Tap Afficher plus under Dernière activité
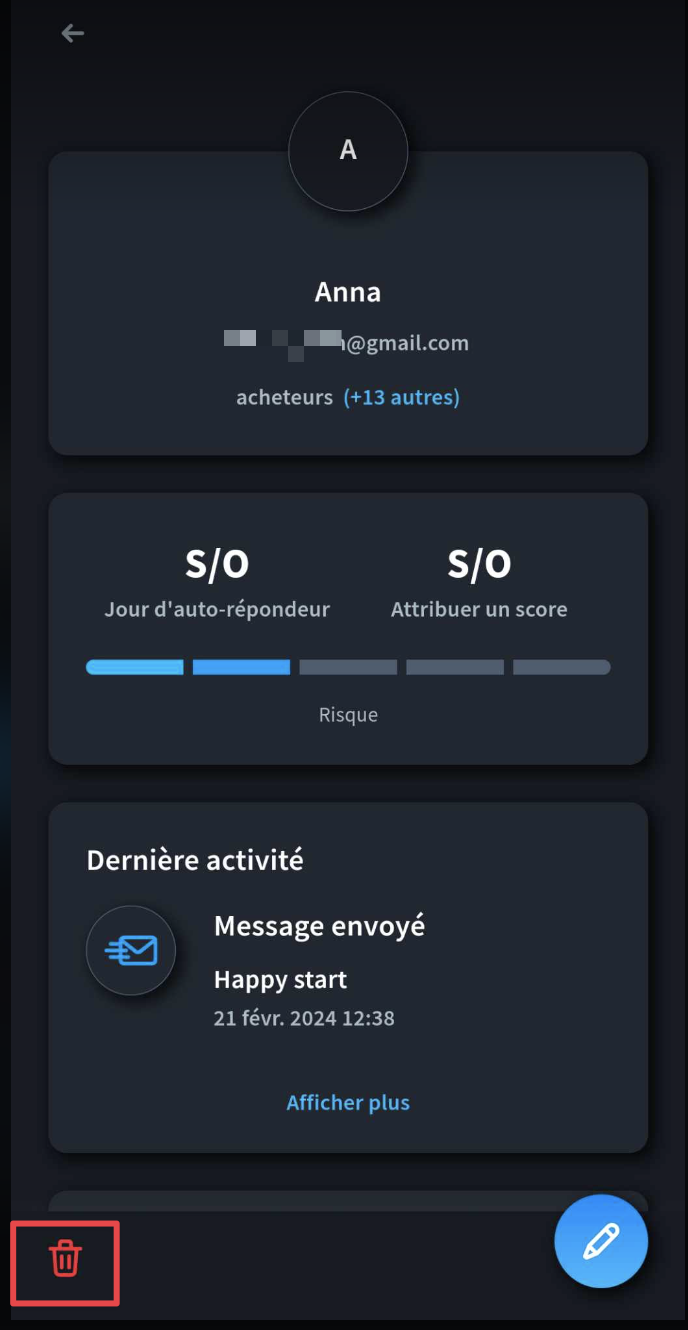688x1330 pixels. 348,1102
